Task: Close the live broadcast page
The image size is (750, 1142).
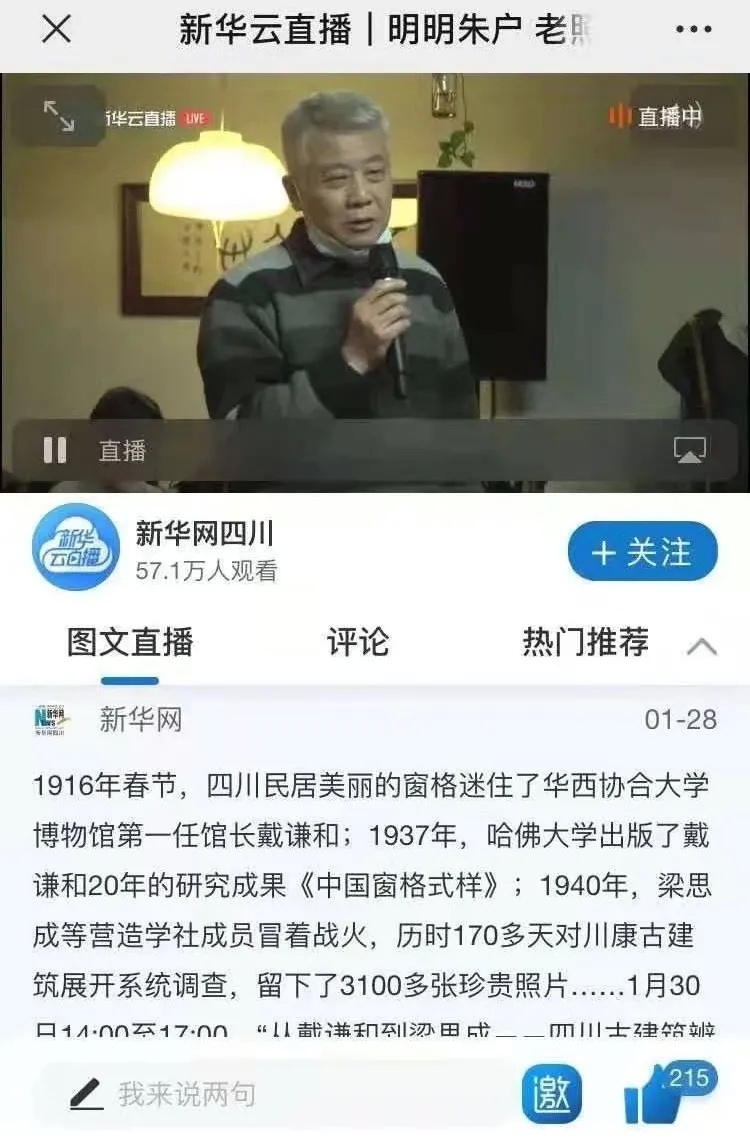Action: [x=56, y=30]
